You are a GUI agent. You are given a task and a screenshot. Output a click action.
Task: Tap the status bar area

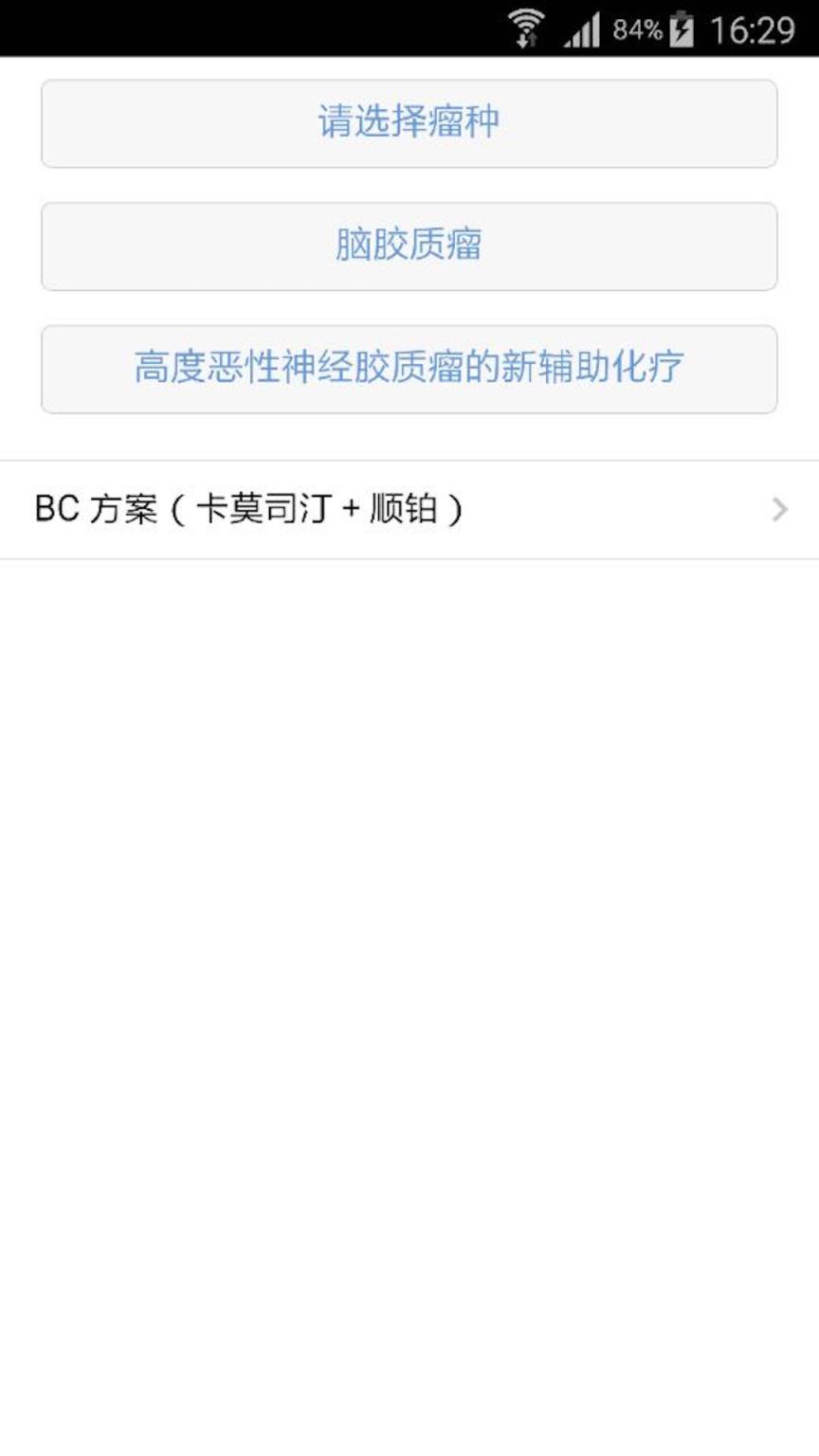click(x=409, y=28)
